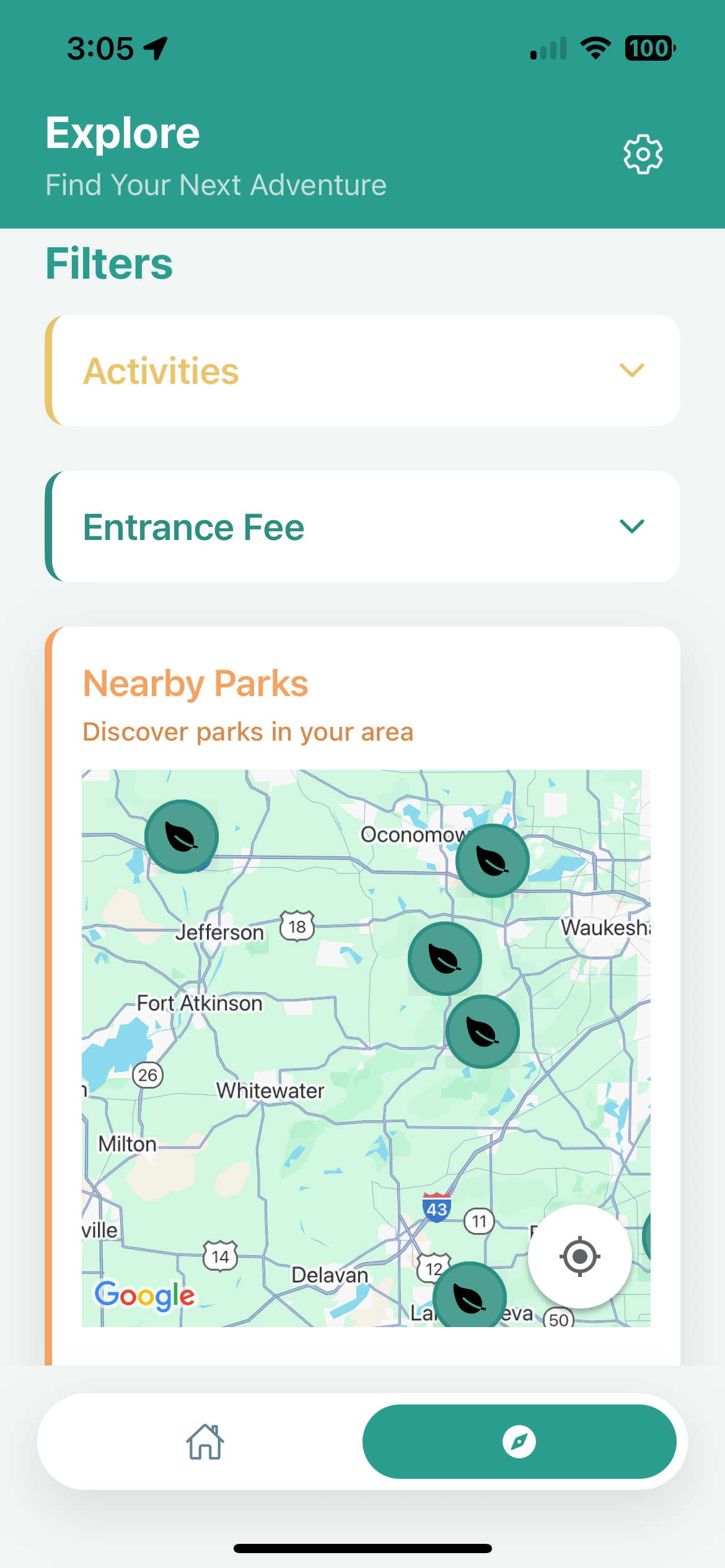This screenshot has width=725, height=1568.
Task: Open the lower leaf marker of the stacked pair
Action: coord(483,1031)
